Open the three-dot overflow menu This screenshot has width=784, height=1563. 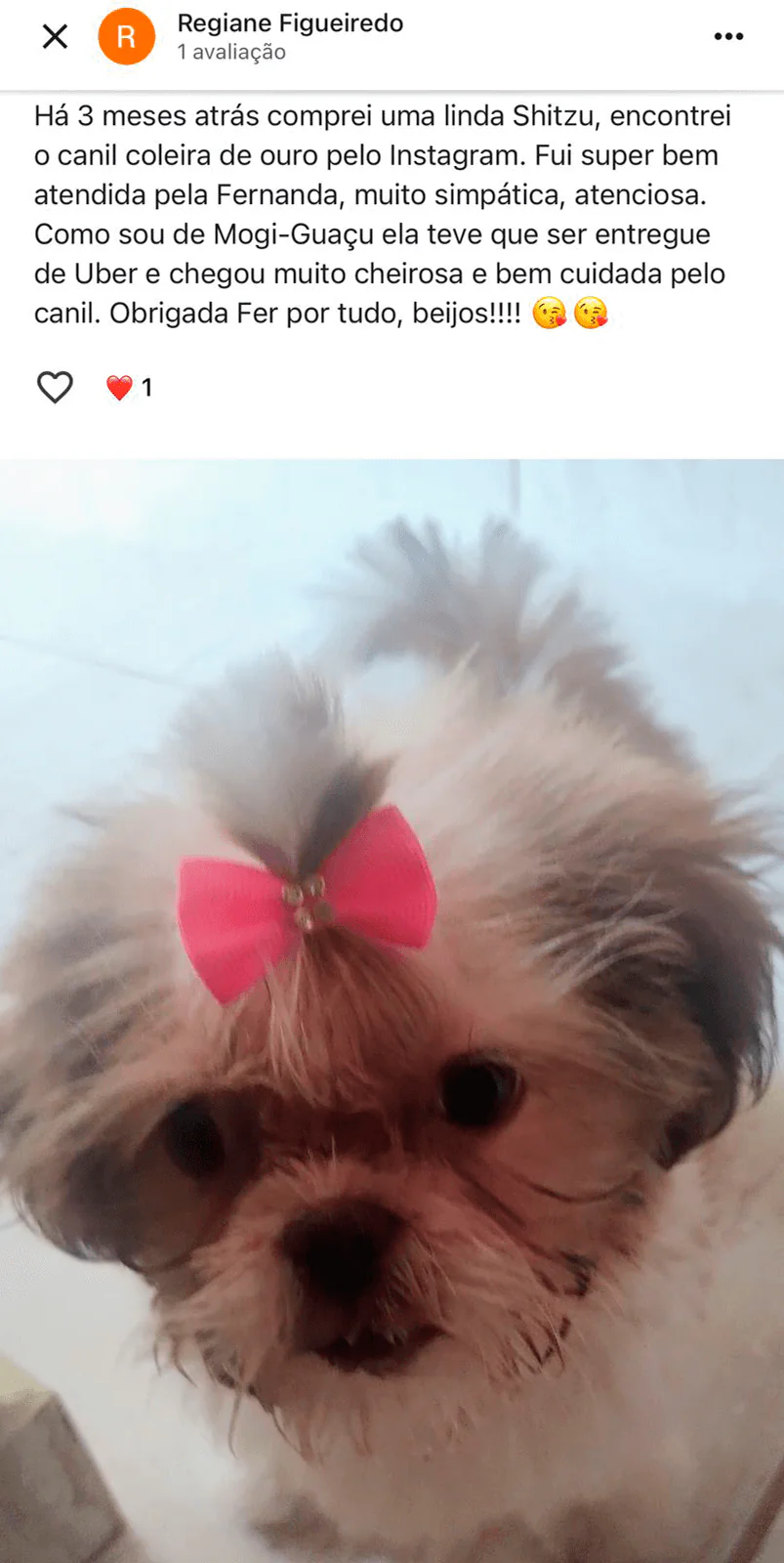[728, 37]
